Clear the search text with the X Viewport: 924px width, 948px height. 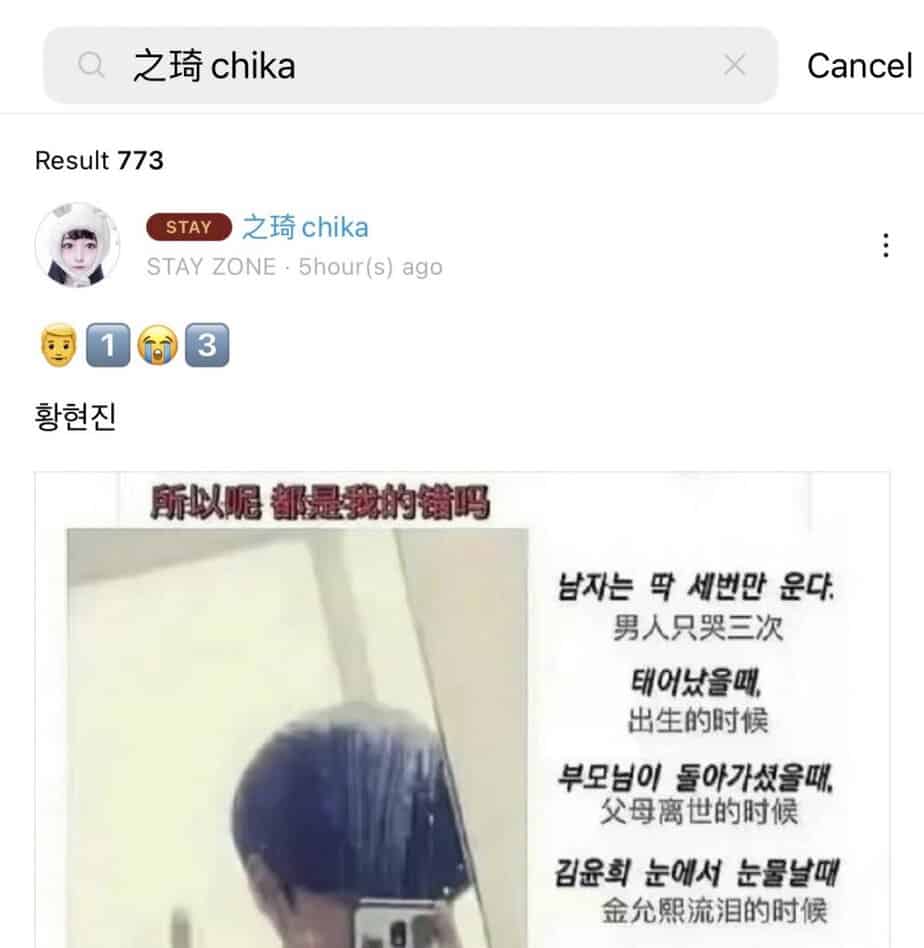click(734, 66)
